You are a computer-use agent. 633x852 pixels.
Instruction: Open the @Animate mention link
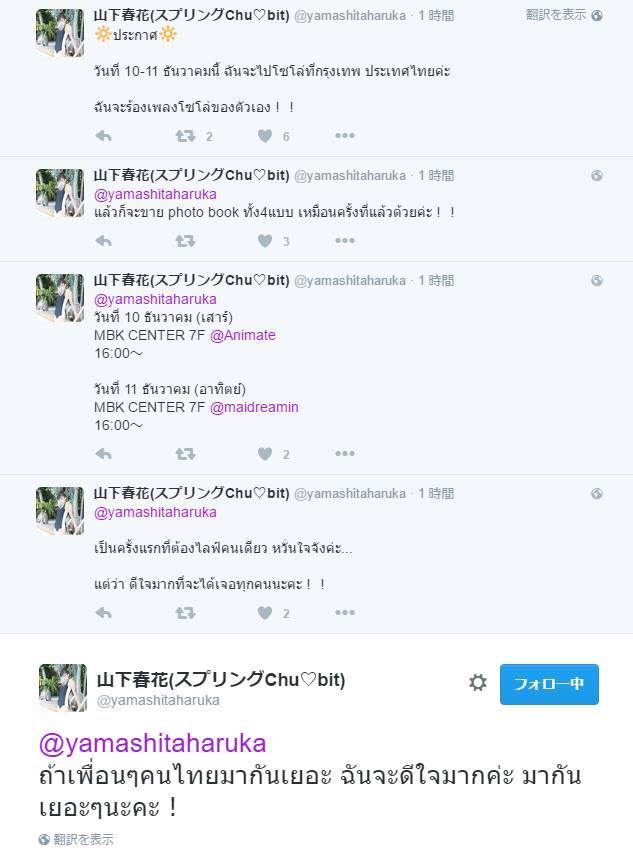point(242,335)
